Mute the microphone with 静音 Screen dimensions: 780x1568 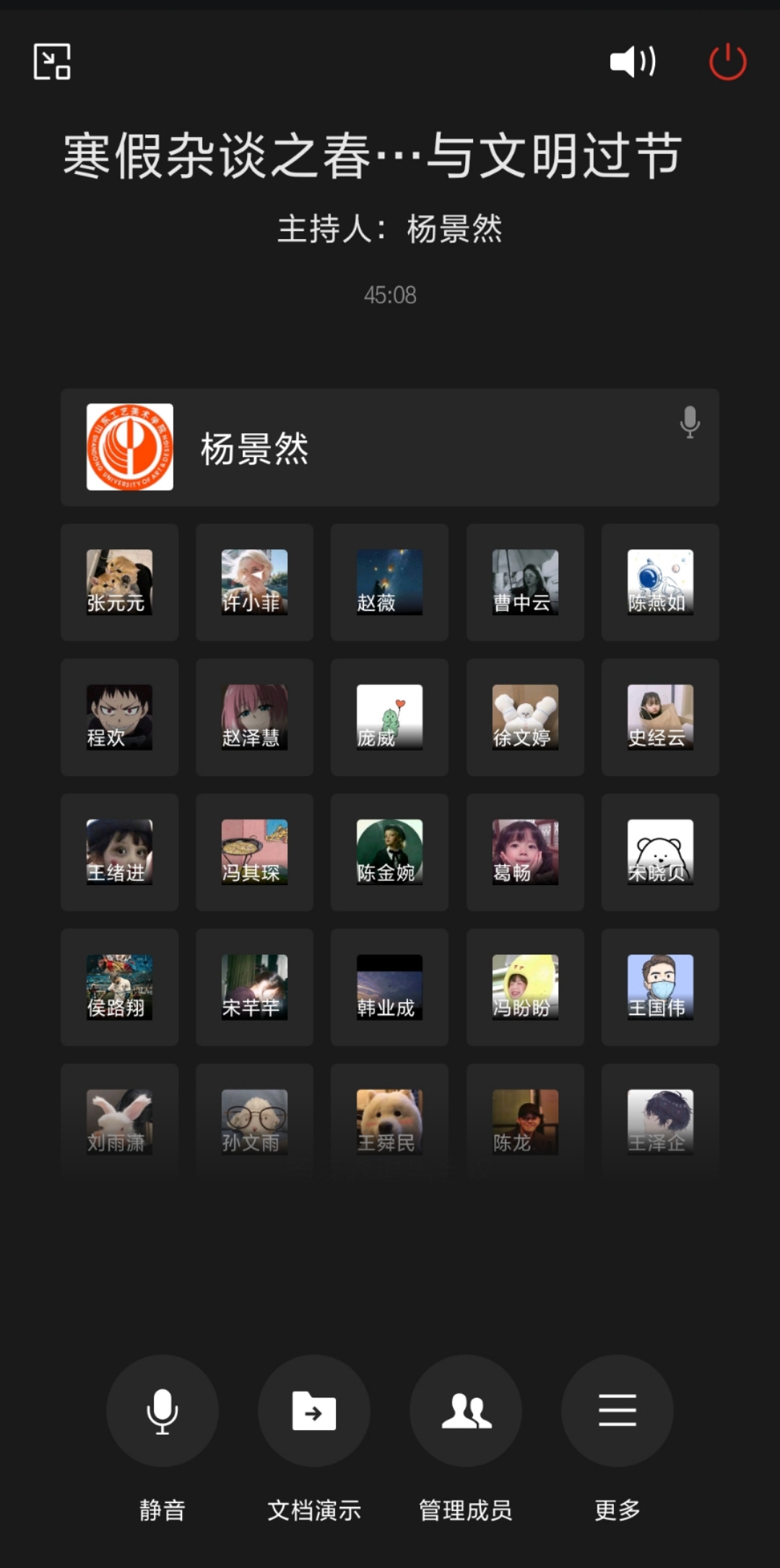pyautogui.click(x=162, y=1411)
